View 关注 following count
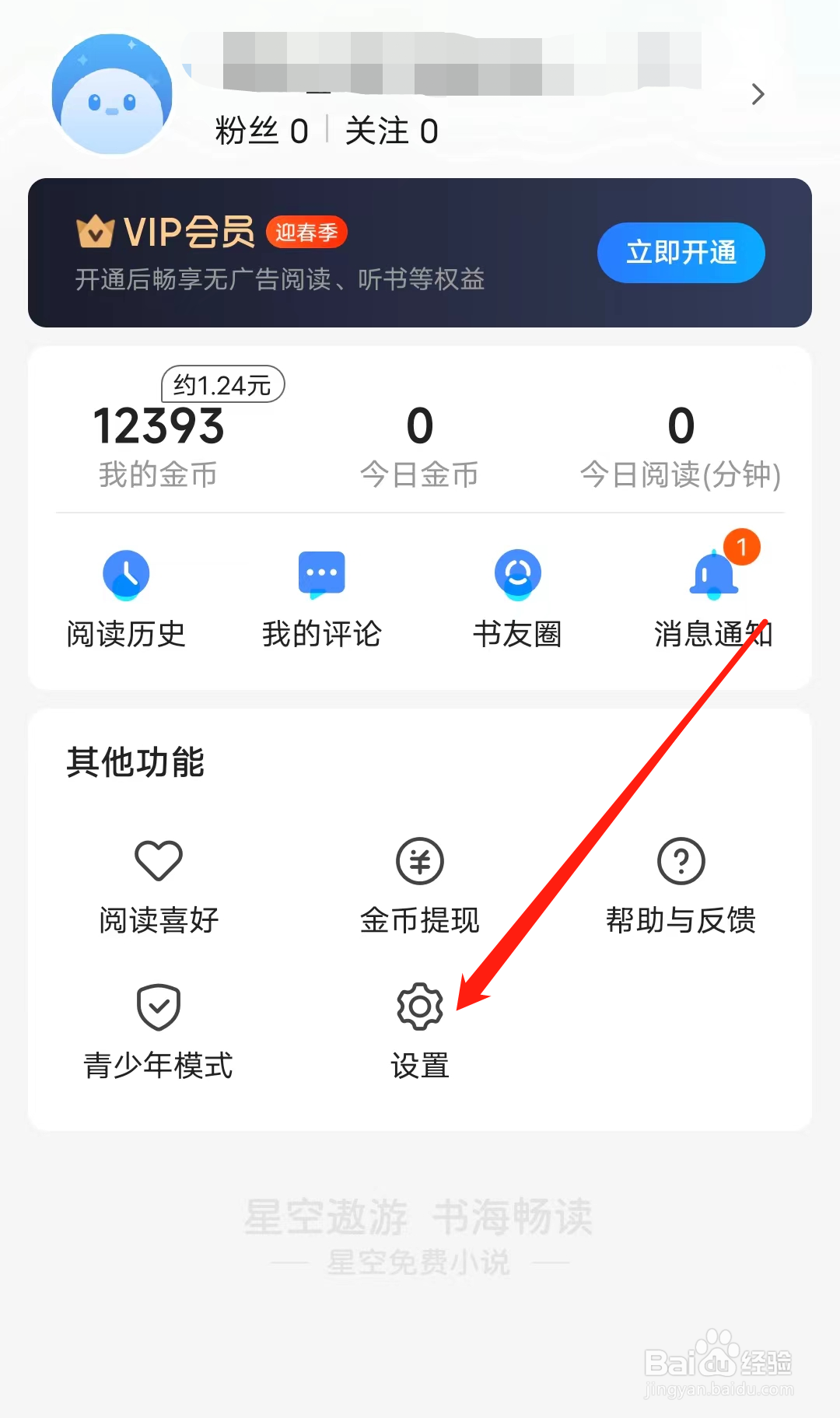This screenshot has width=840, height=1418. [x=392, y=130]
